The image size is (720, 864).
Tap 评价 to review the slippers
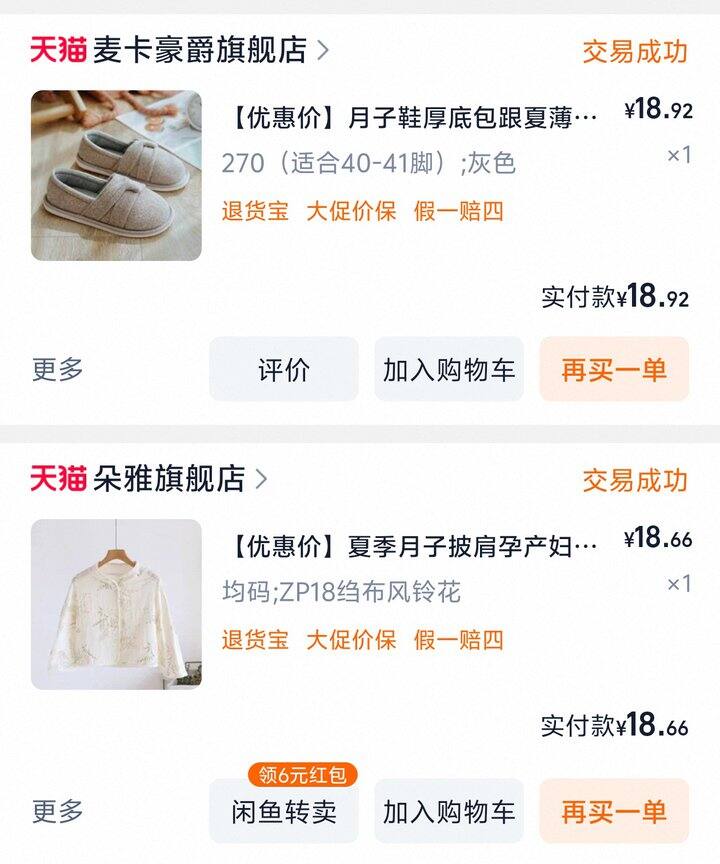(283, 369)
